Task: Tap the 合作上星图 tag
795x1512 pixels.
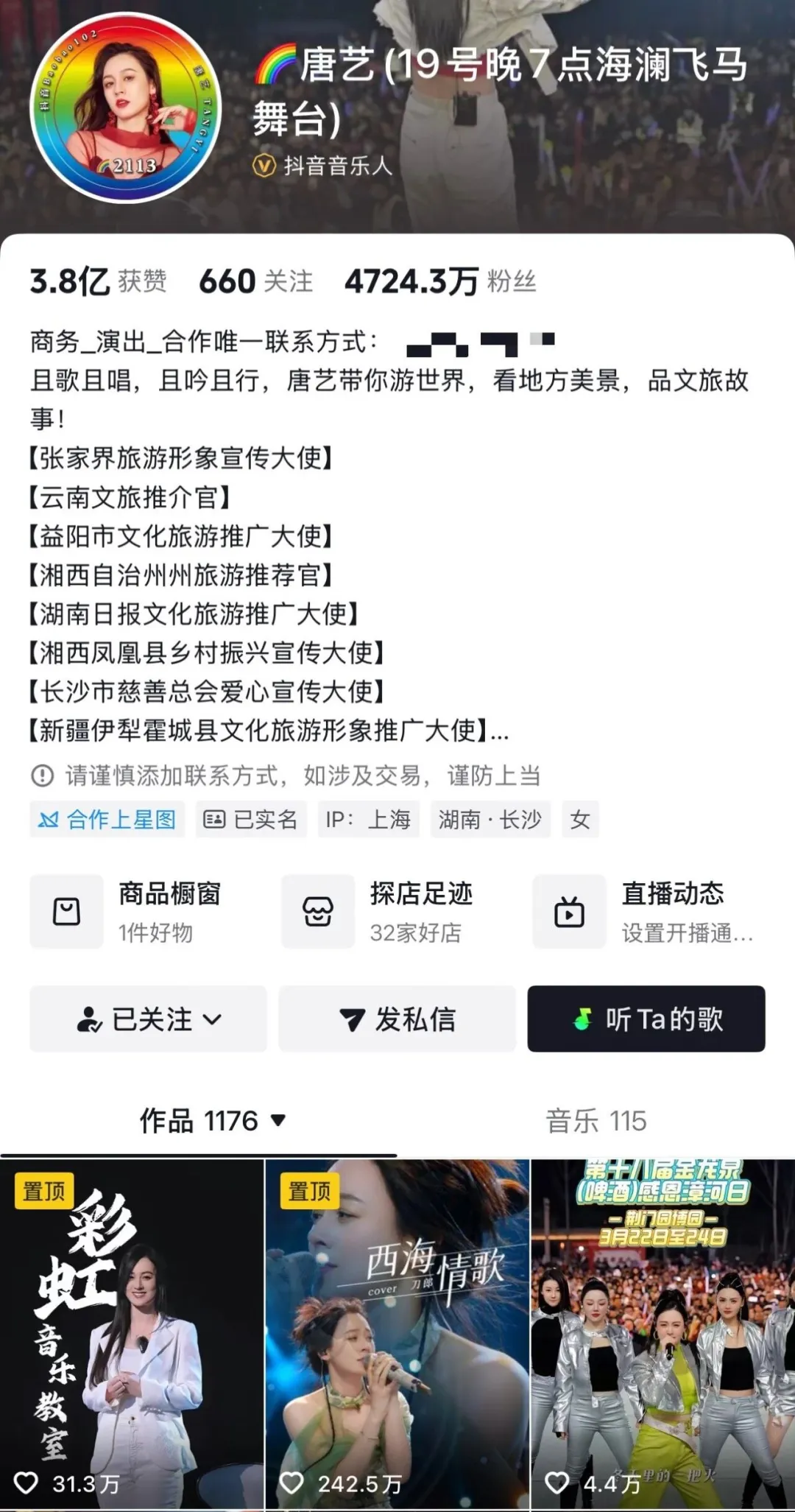Action: tap(107, 819)
